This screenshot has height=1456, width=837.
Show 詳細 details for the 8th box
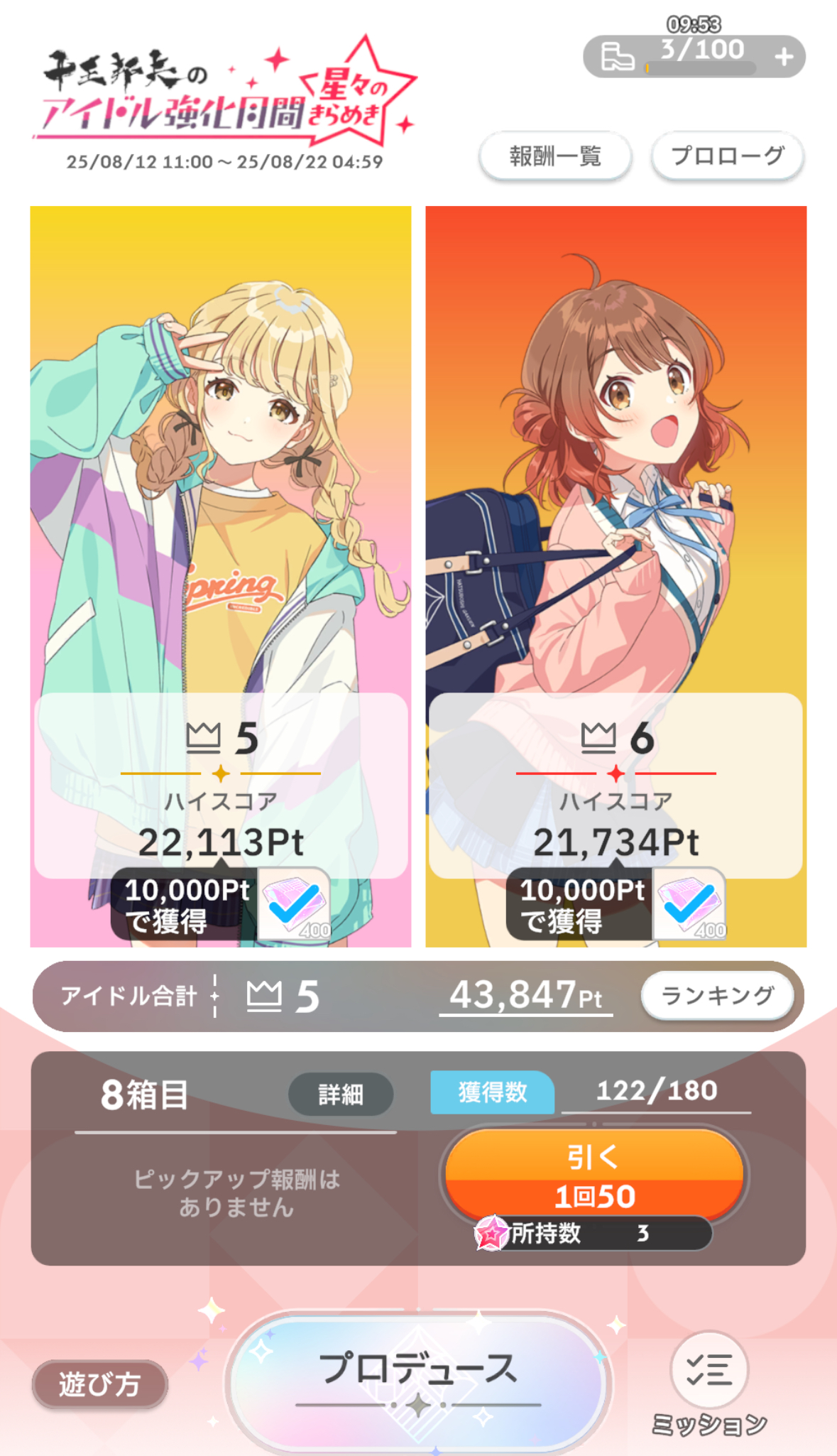pyautogui.click(x=341, y=1094)
